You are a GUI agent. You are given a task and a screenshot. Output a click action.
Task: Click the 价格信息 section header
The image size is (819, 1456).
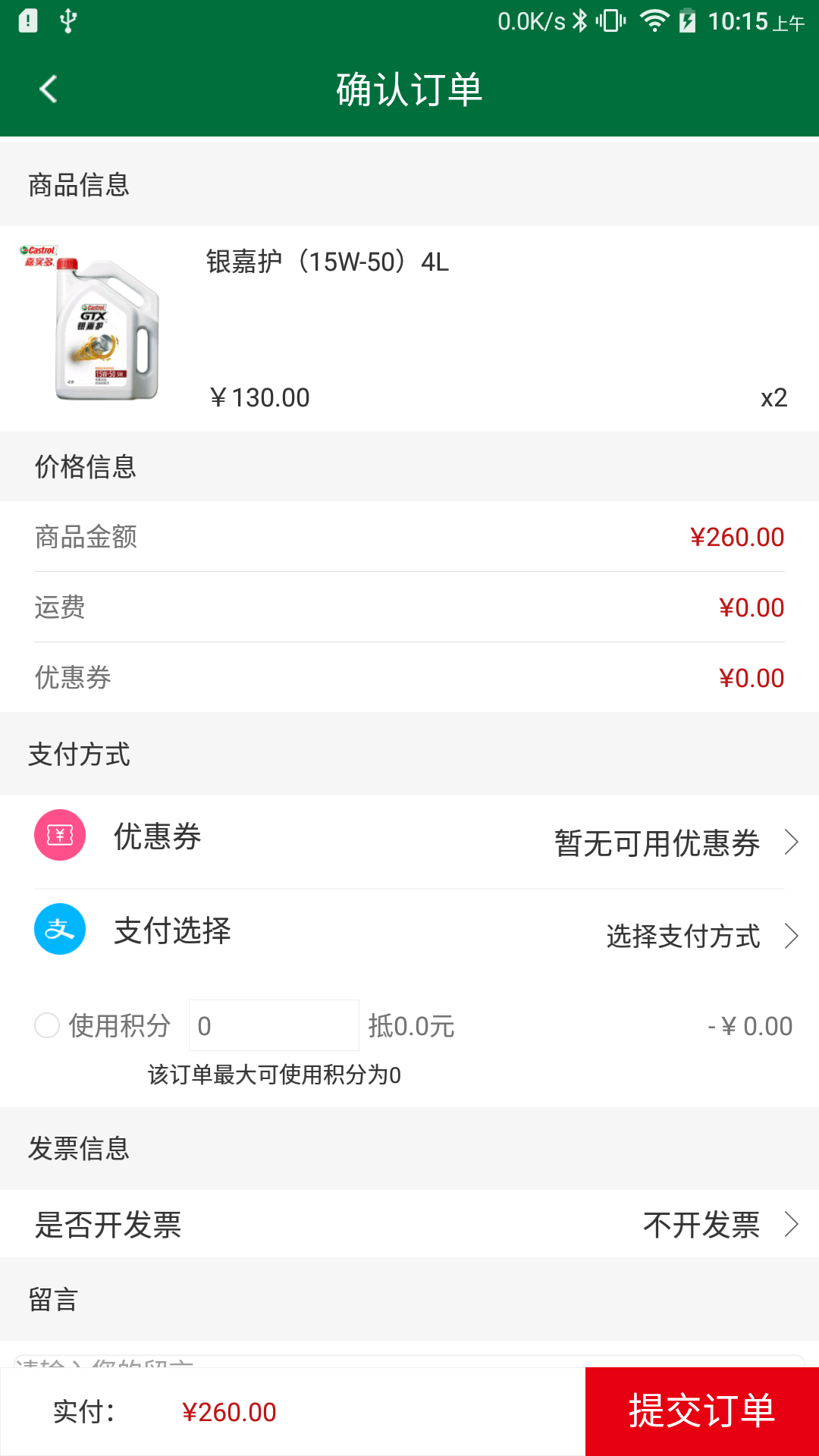pos(84,466)
